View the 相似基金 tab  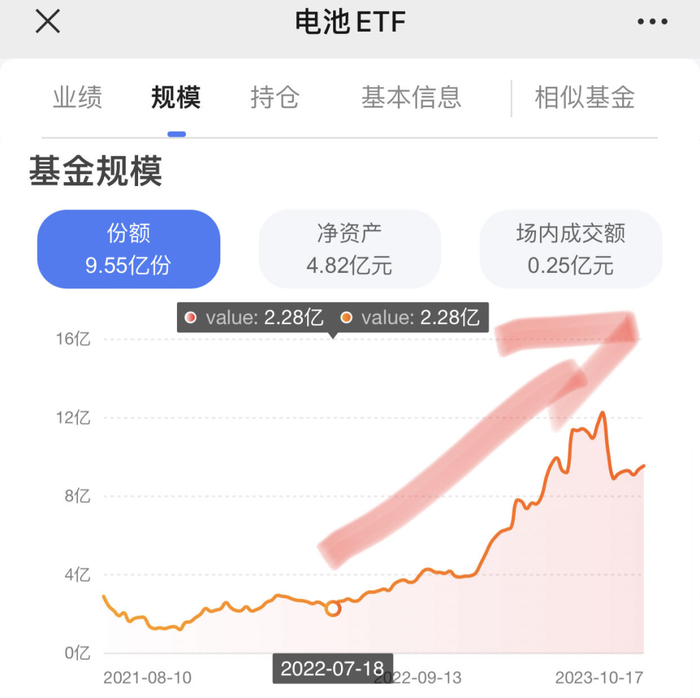pyautogui.click(x=585, y=97)
